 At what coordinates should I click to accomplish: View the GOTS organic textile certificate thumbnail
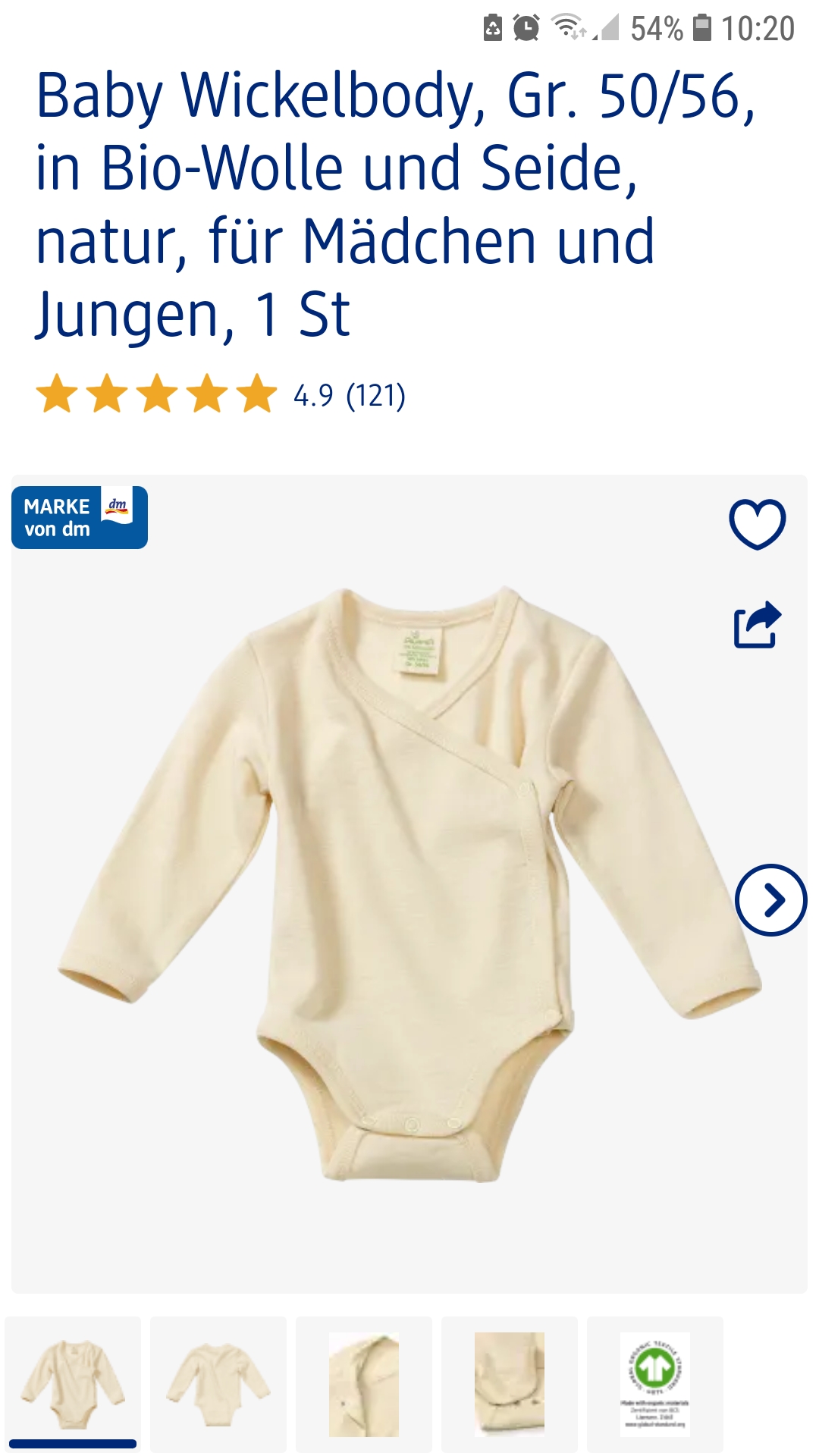(x=655, y=1385)
